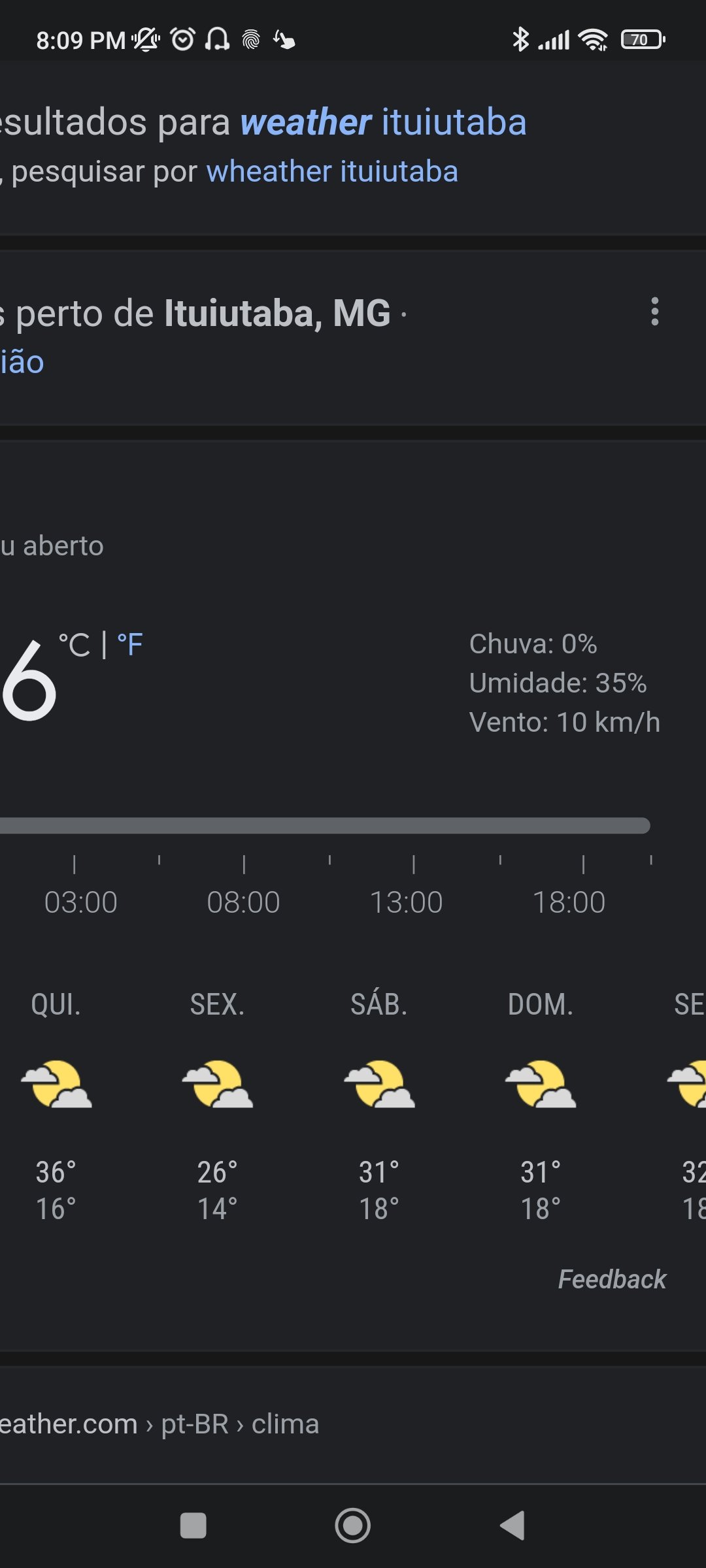Open the weather.com clima result
706x1568 pixels.
pyautogui.click(x=160, y=1424)
